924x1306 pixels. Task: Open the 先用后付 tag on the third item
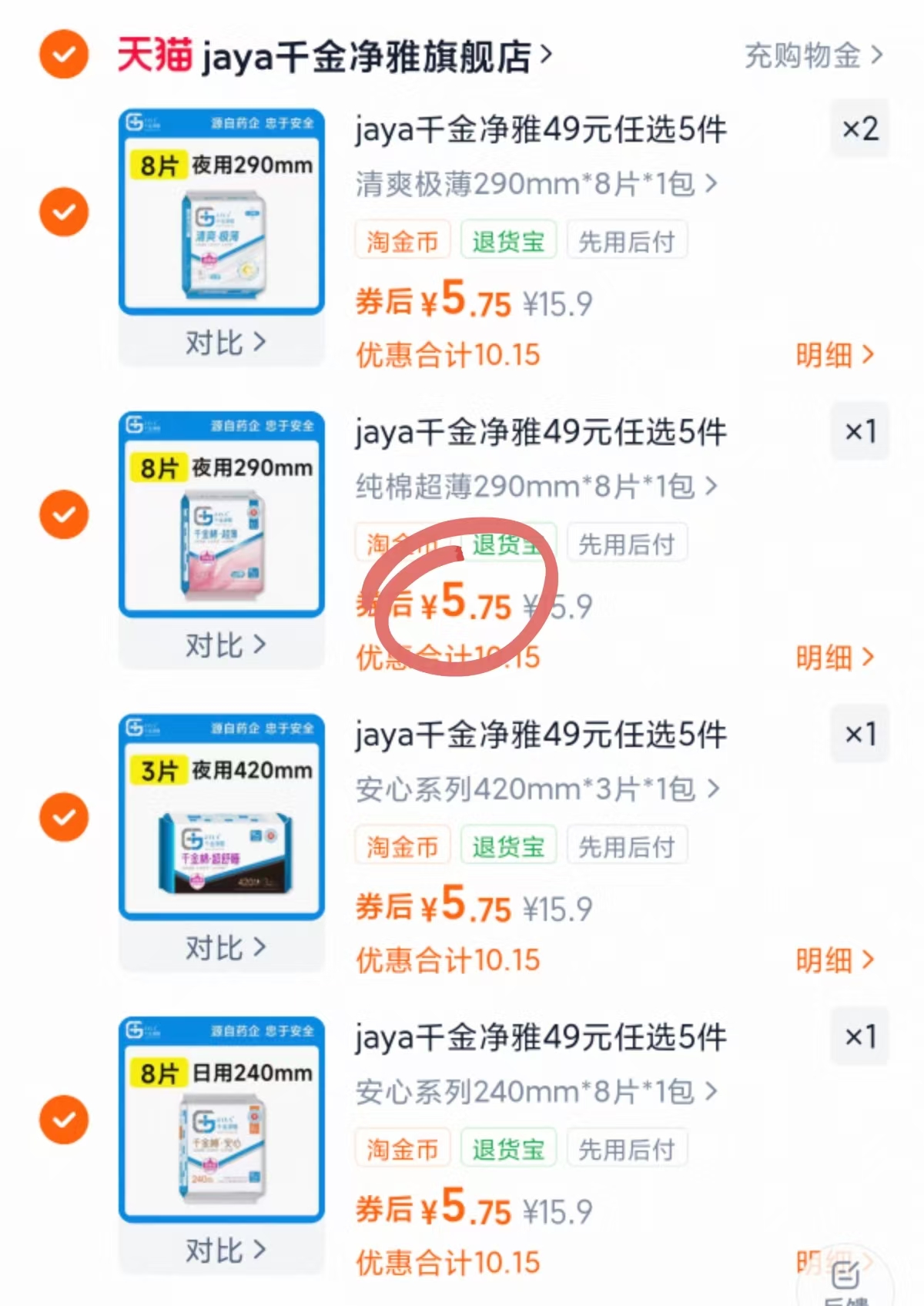627,845
